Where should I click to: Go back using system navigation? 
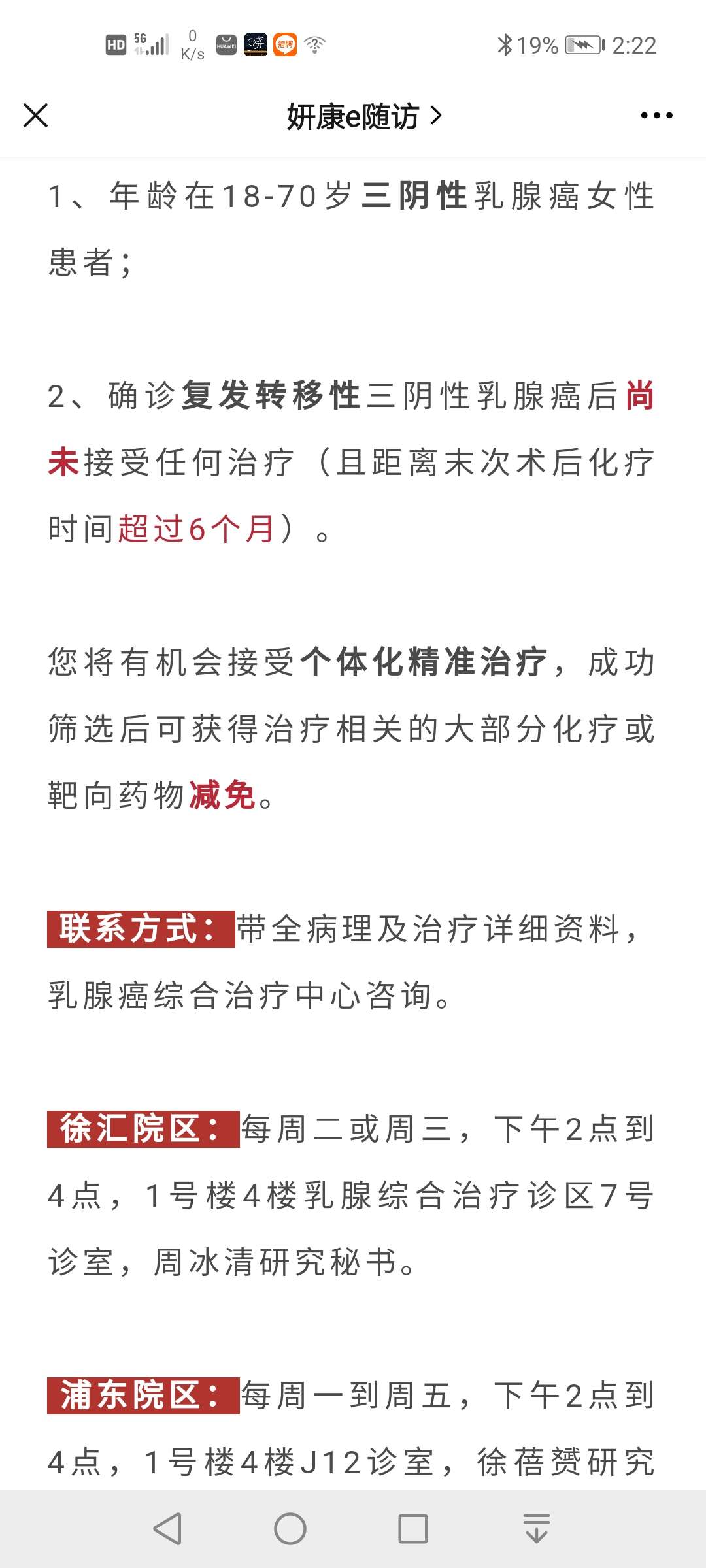(167, 1529)
